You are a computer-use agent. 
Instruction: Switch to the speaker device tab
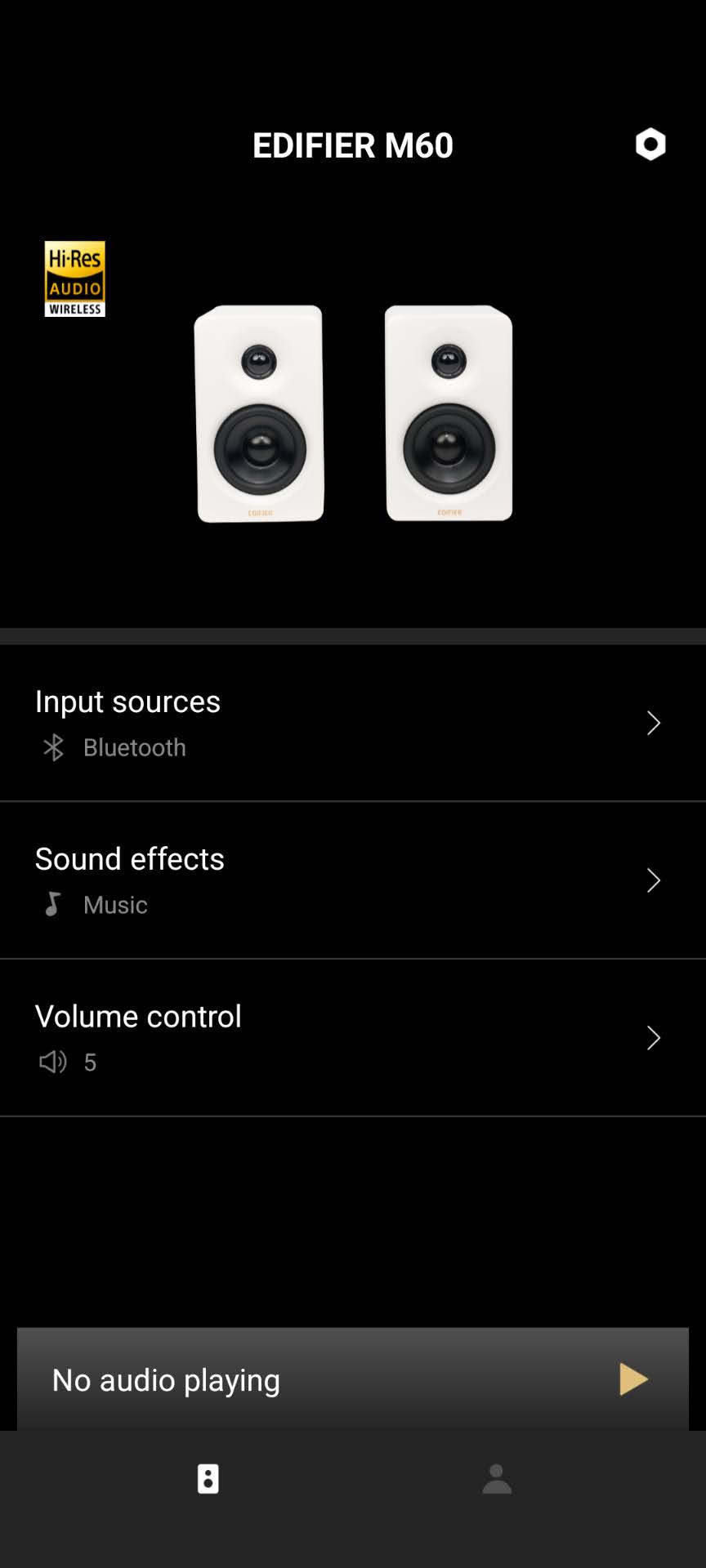[x=208, y=1479]
